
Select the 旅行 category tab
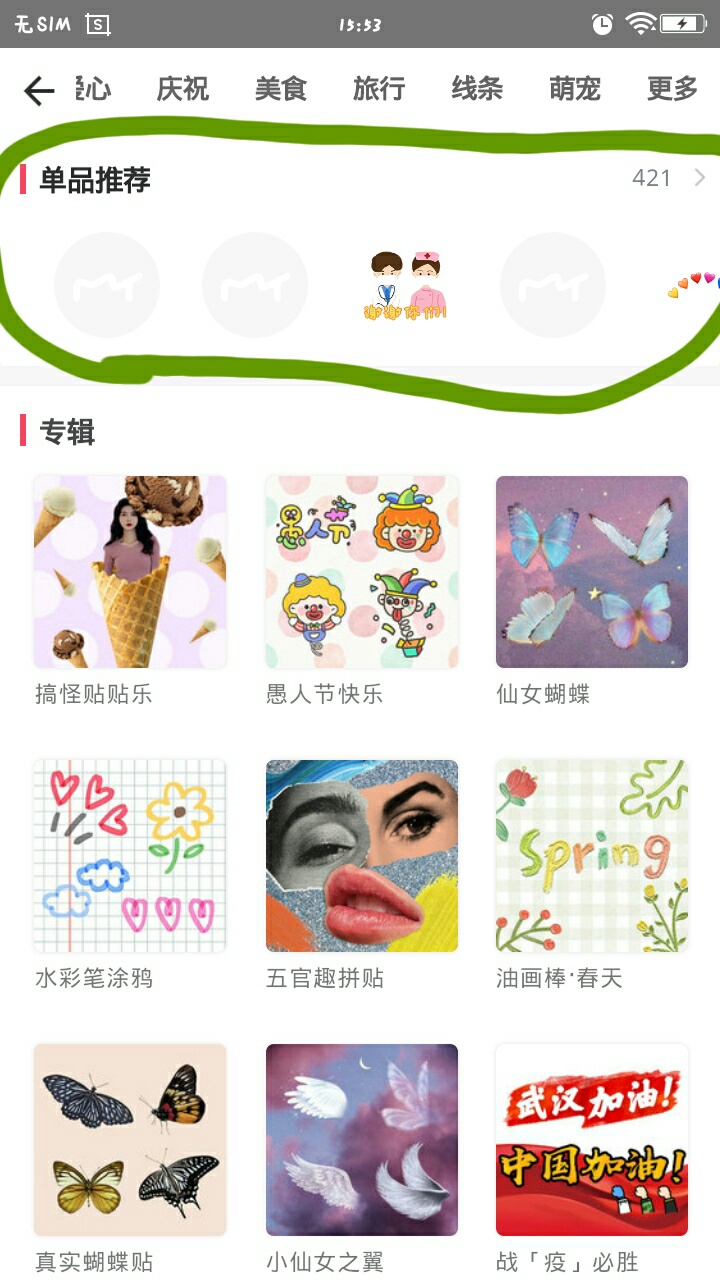378,90
